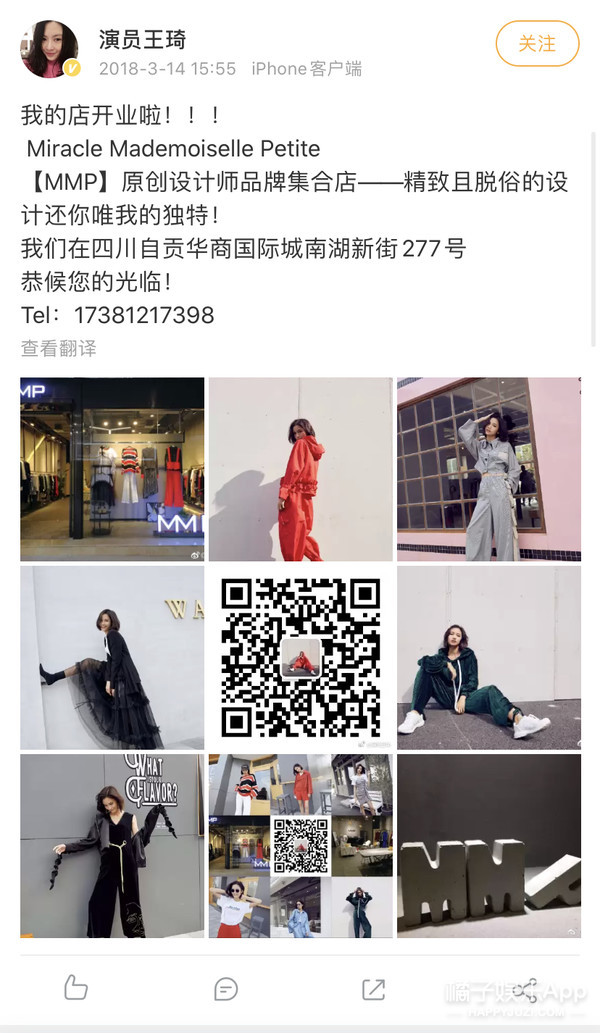The width and height of the screenshot is (600, 1033).
Task: Tap 查看翻译 to translate the post
Action: click(59, 348)
